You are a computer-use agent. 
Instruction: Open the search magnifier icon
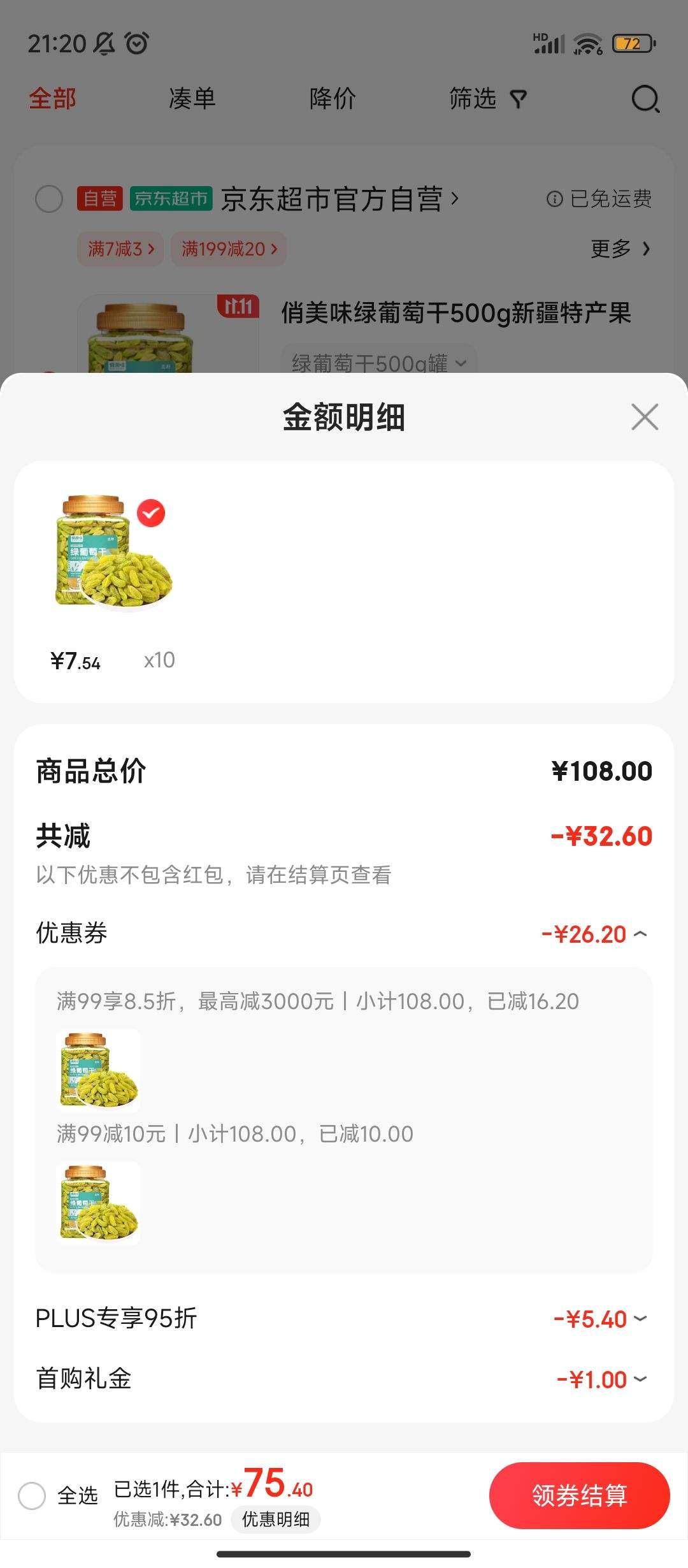(x=645, y=99)
